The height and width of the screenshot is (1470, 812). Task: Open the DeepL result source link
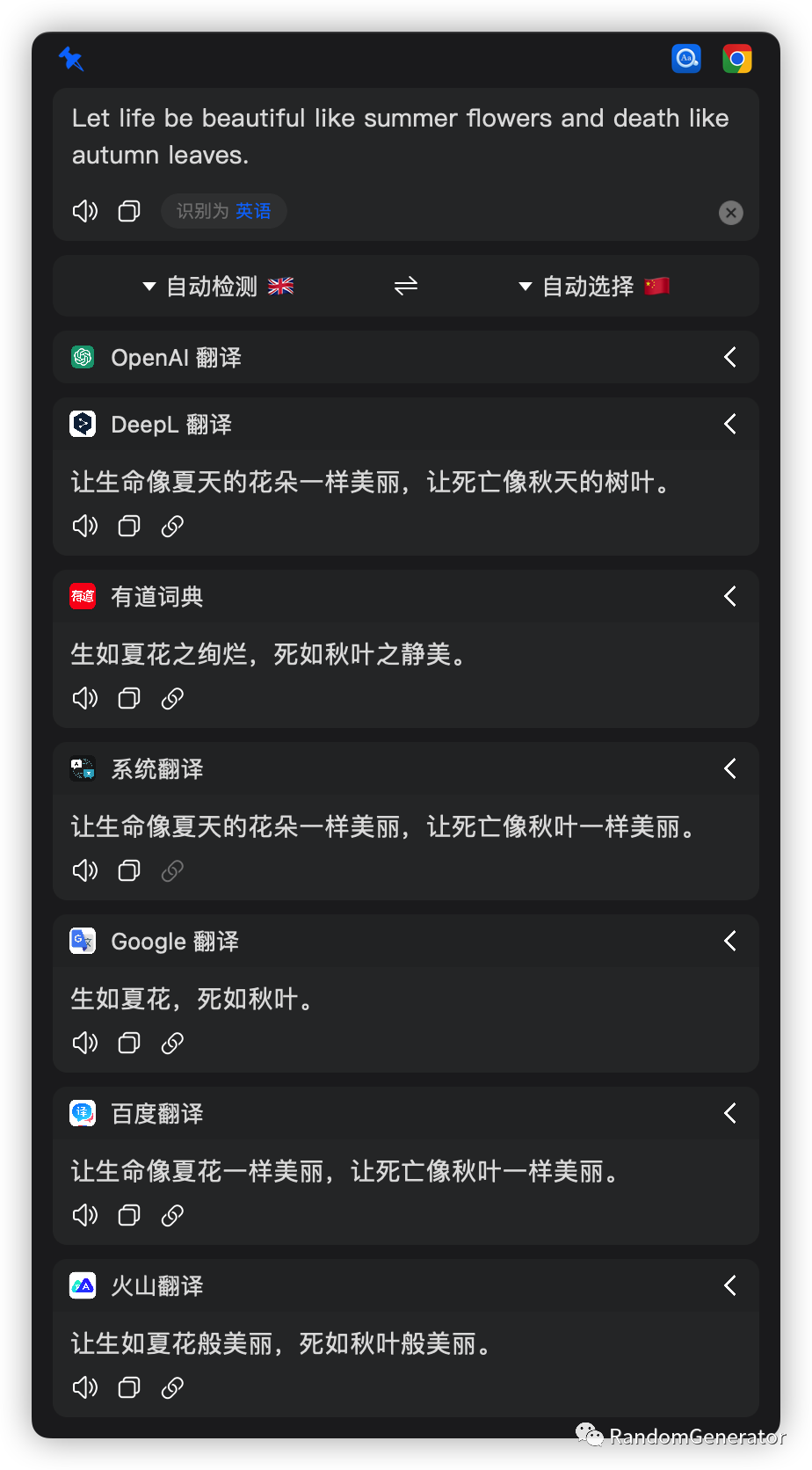(172, 525)
